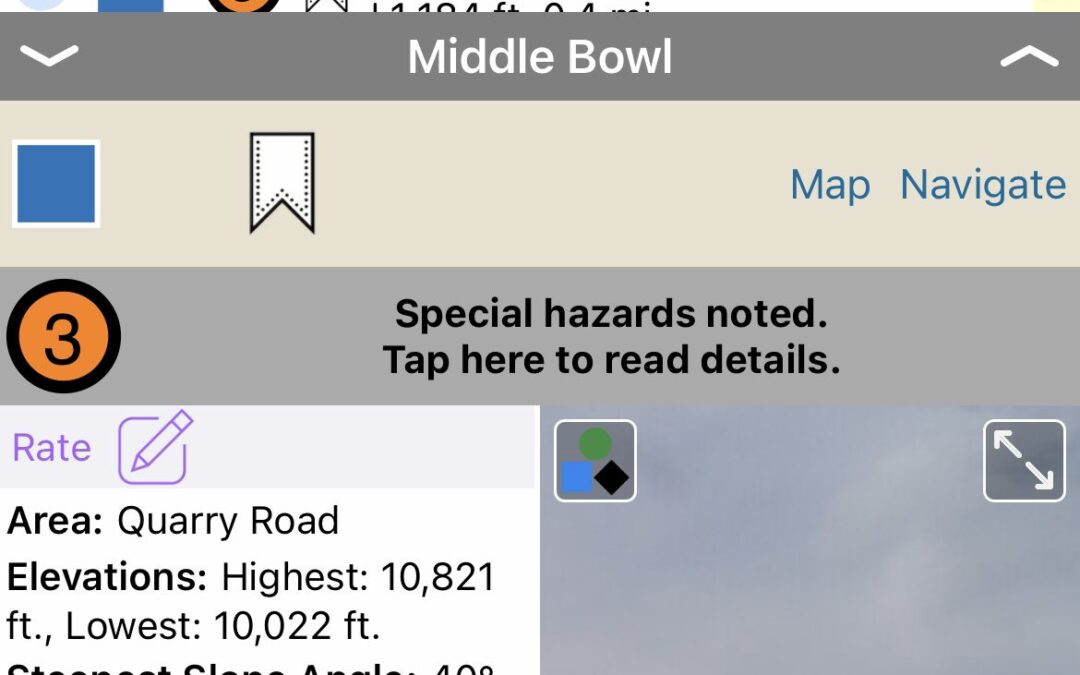
Task: Start Navigate to Middle Bowl
Action: tap(983, 185)
